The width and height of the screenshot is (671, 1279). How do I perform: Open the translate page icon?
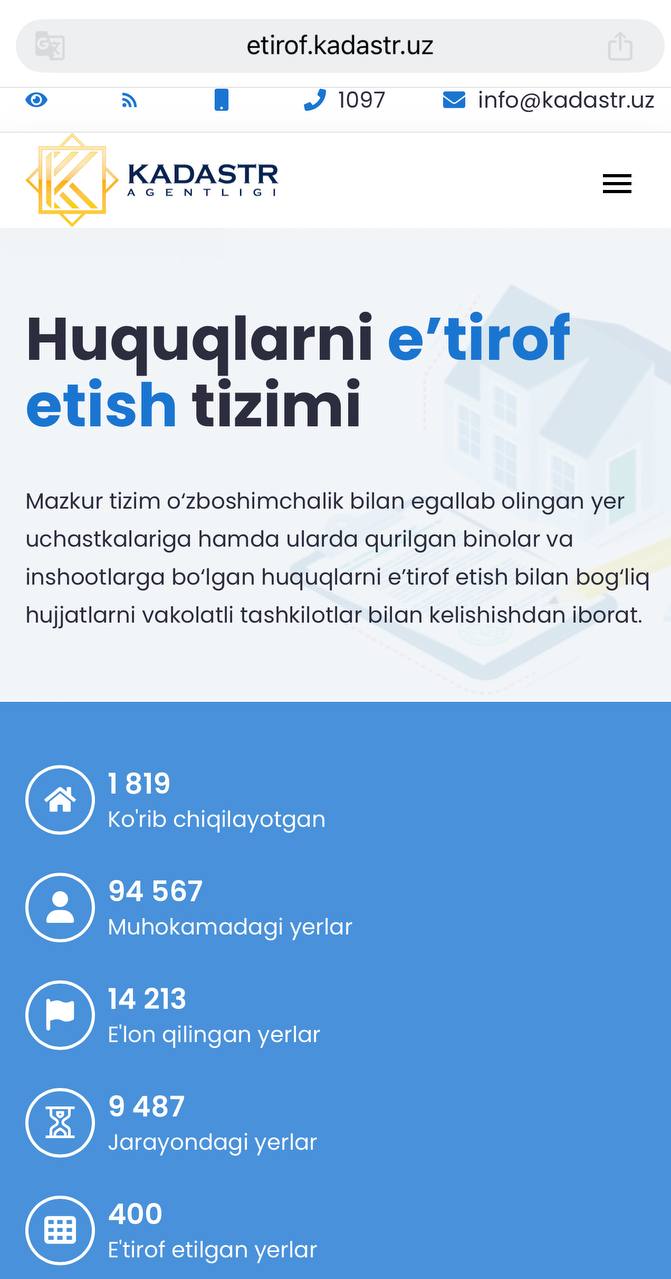(x=50, y=46)
